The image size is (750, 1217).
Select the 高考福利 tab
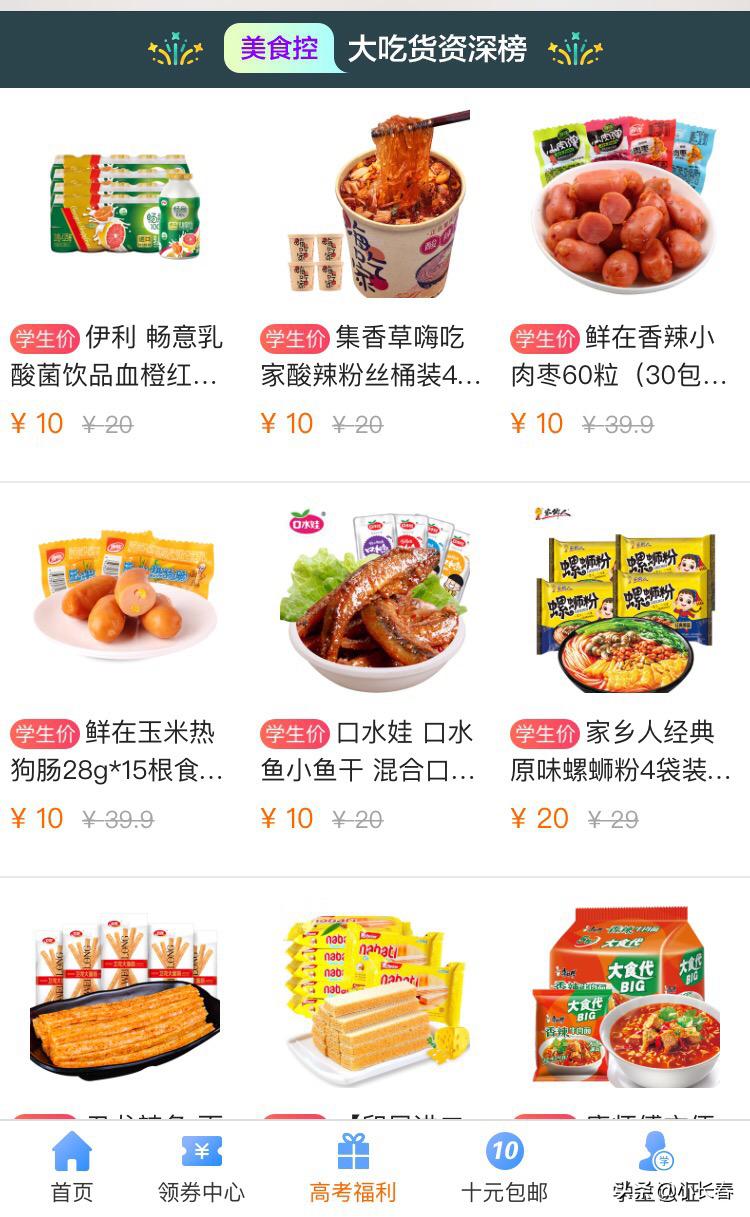[353, 1166]
